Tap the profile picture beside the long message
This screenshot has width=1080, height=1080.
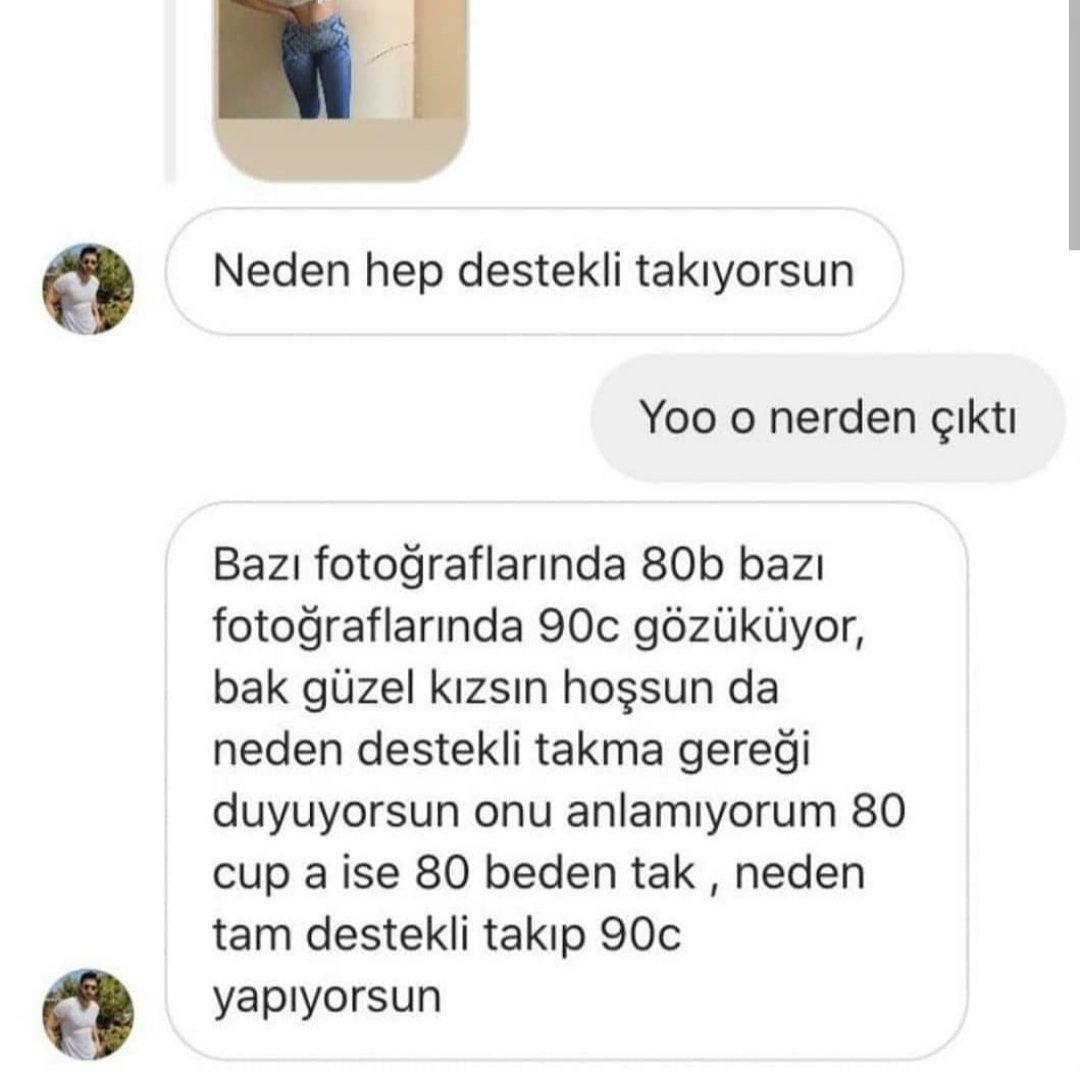point(87,1013)
